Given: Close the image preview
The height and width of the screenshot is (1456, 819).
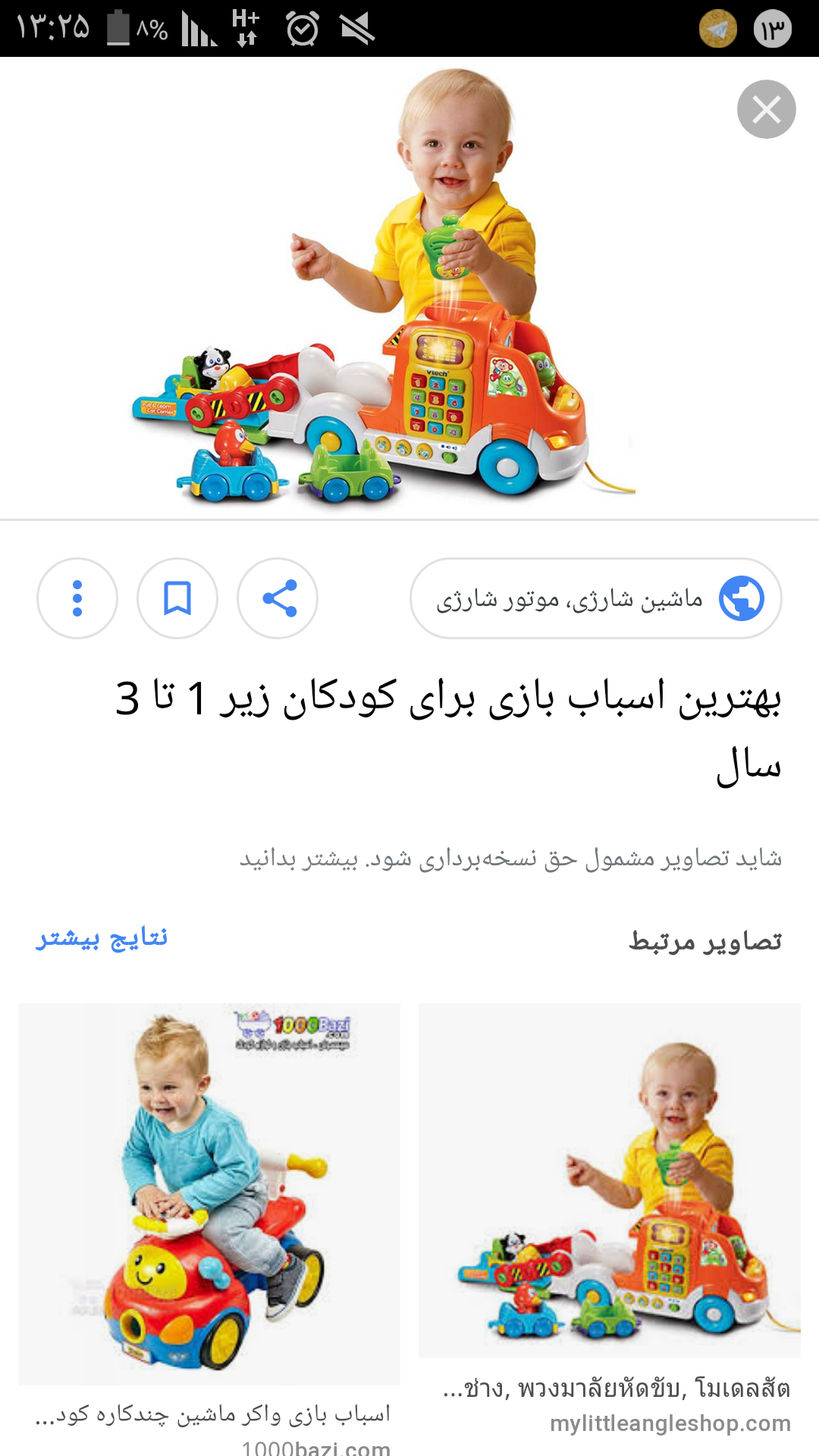Looking at the screenshot, I should 766,109.
